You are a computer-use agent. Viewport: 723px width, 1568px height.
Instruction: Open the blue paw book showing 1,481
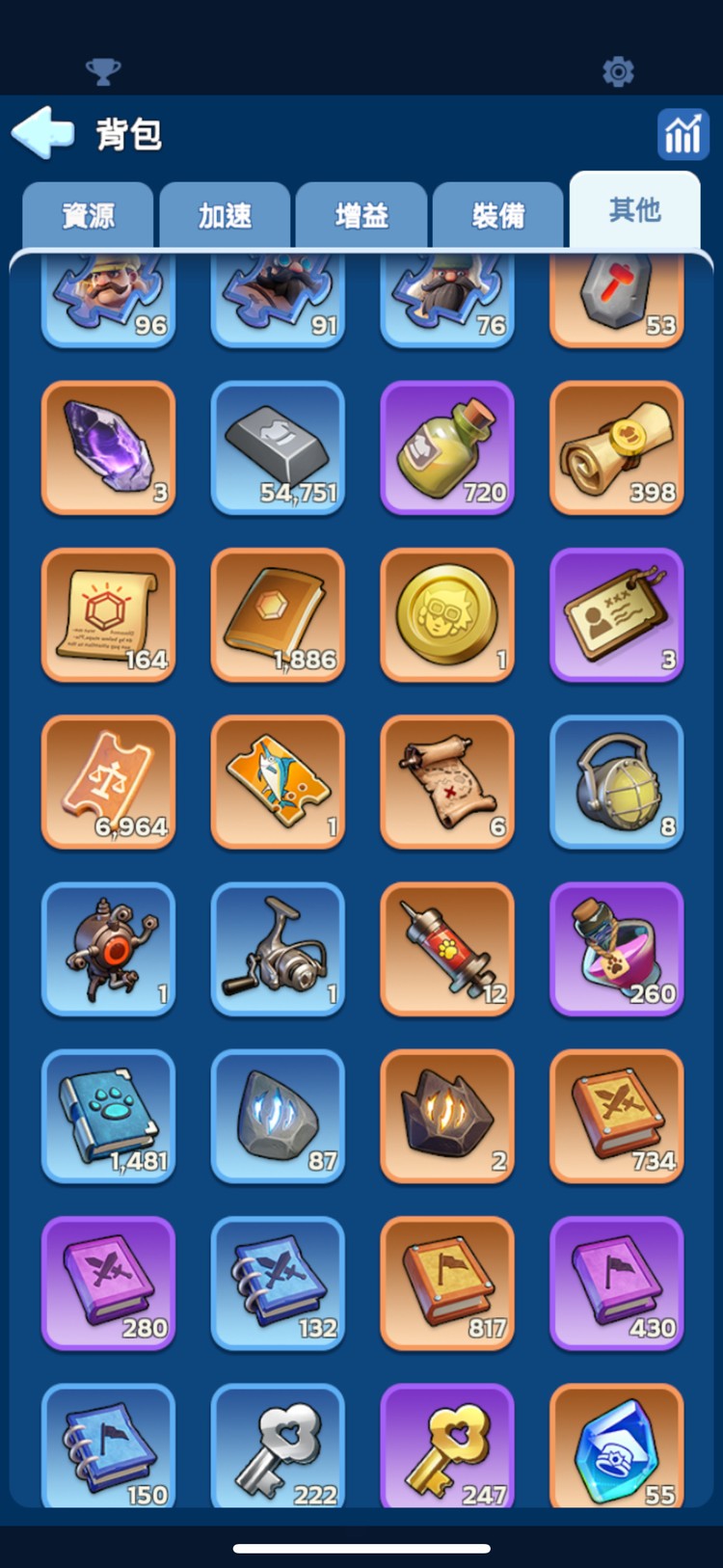(108, 1116)
